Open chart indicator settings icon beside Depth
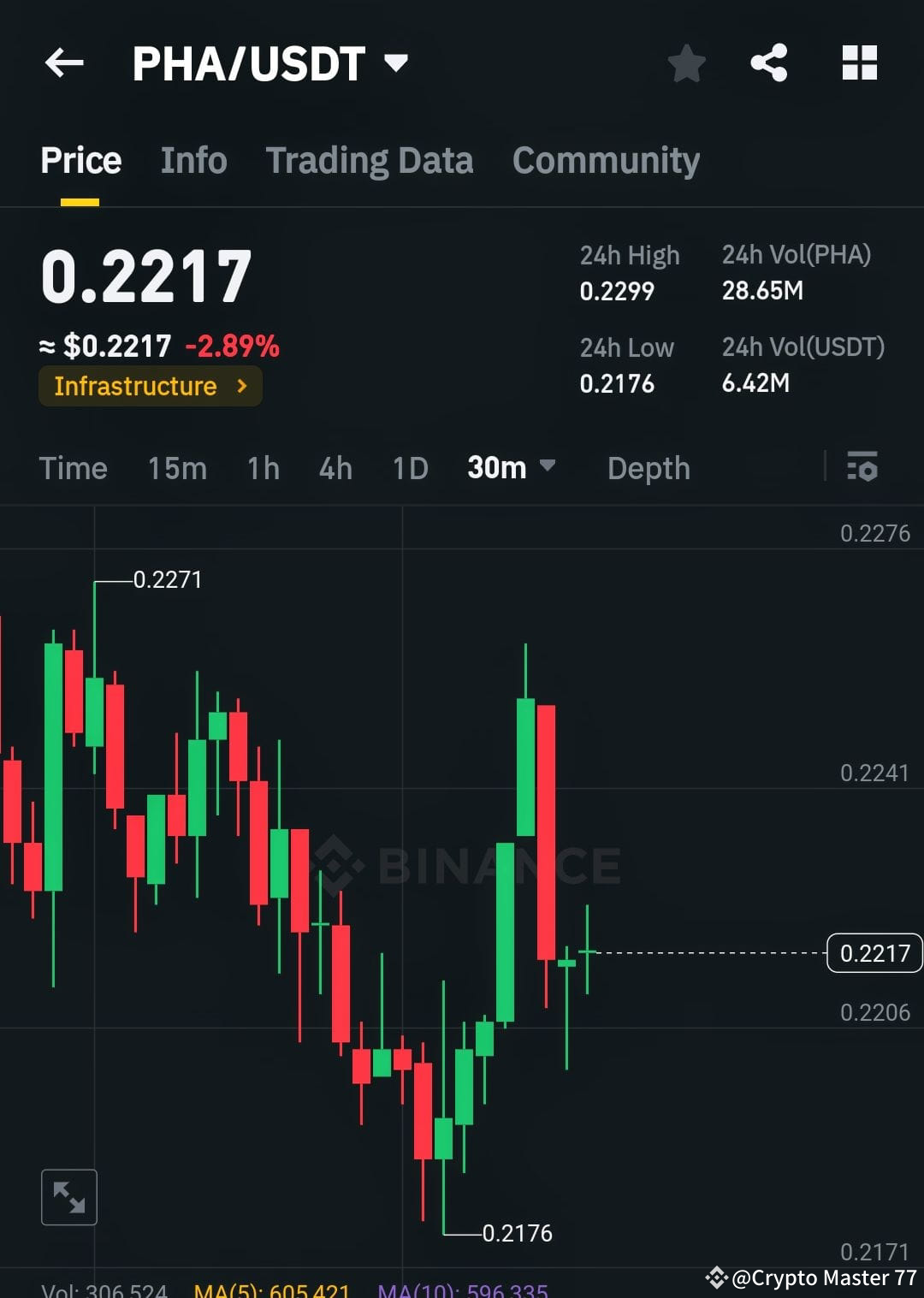 point(863,468)
